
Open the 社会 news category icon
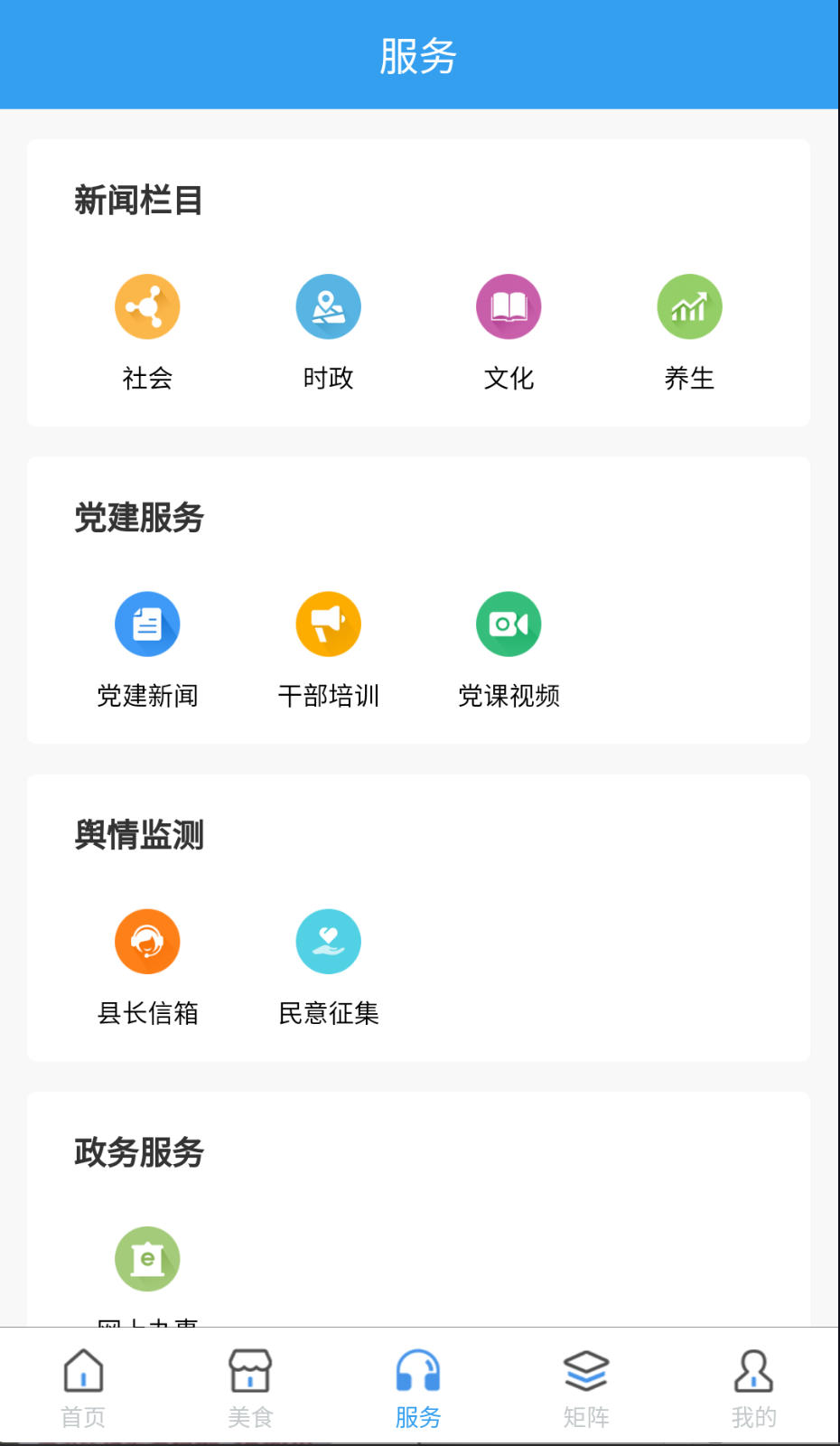pos(147,306)
